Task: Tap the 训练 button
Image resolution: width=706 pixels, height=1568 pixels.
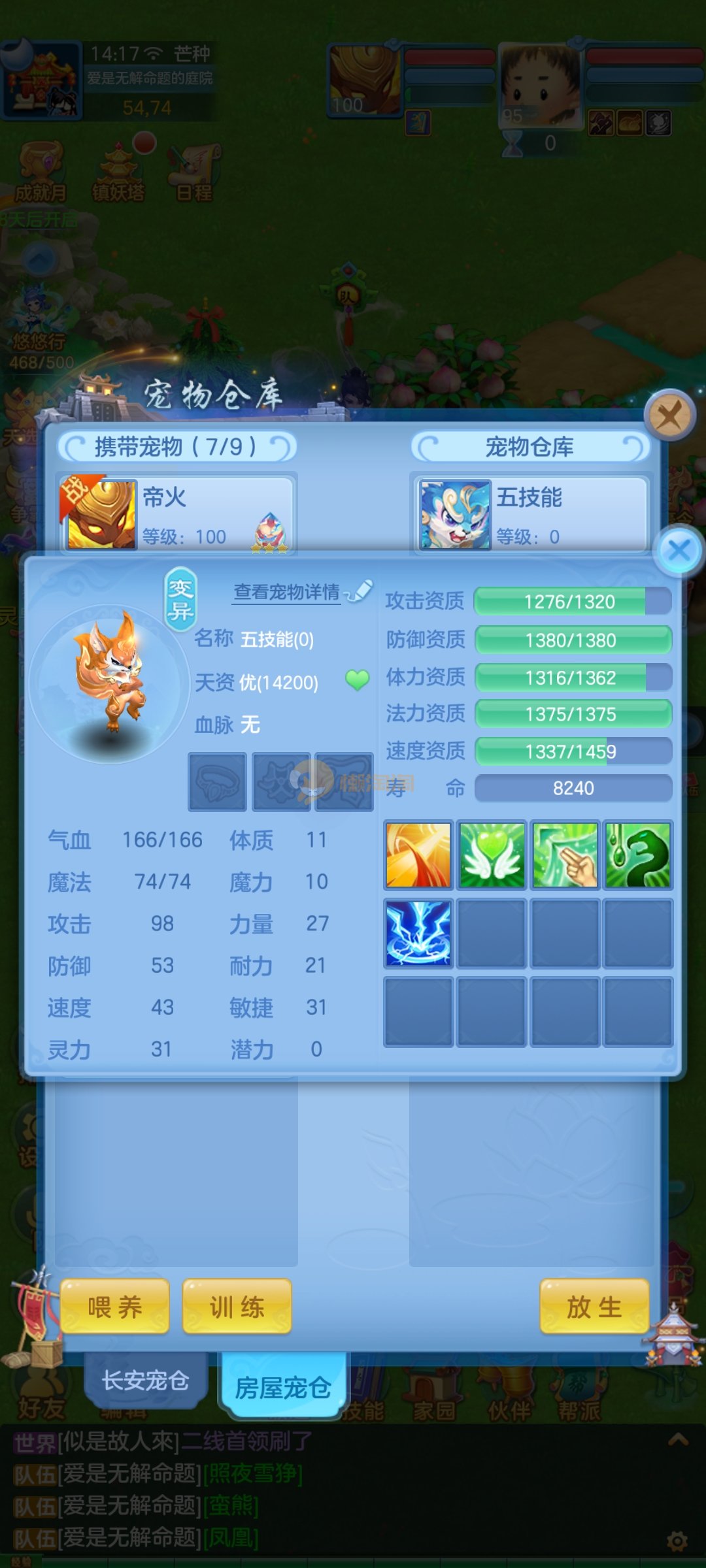Action: [237, 1307]
